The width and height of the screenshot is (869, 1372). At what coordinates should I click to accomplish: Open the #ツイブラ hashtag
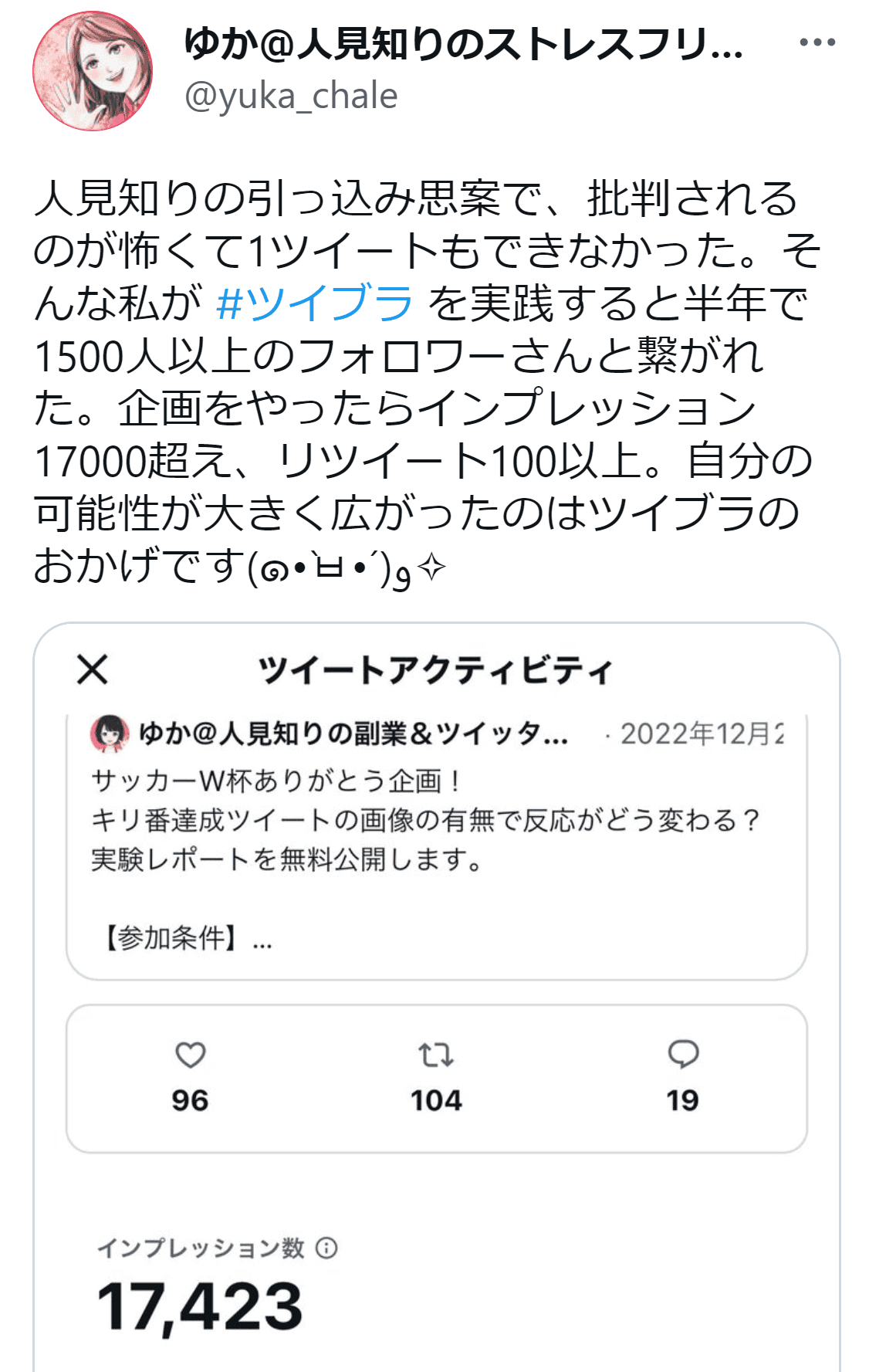tap(315, 303)
